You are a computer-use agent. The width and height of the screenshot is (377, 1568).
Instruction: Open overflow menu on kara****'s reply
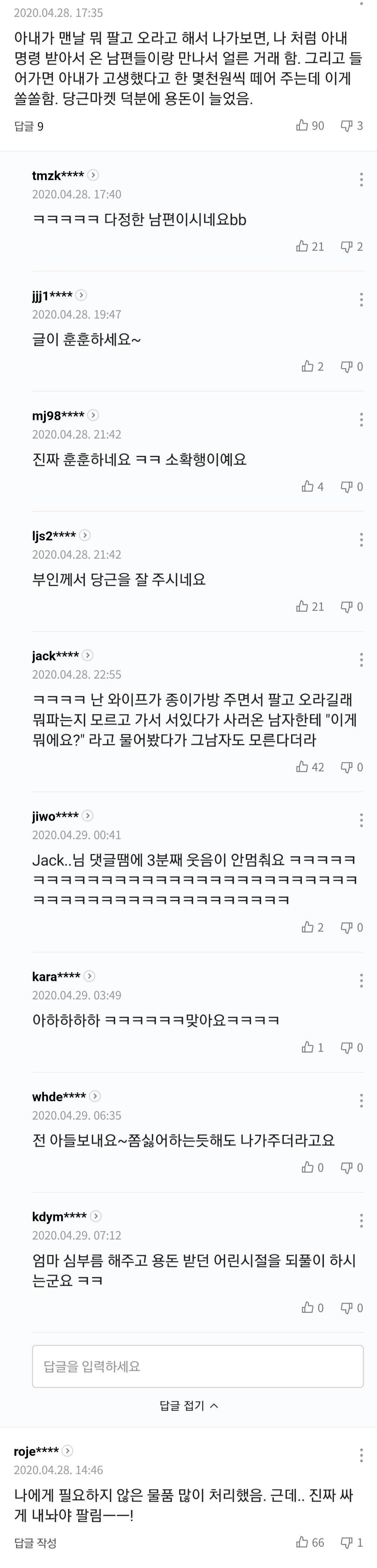[361, 980]
